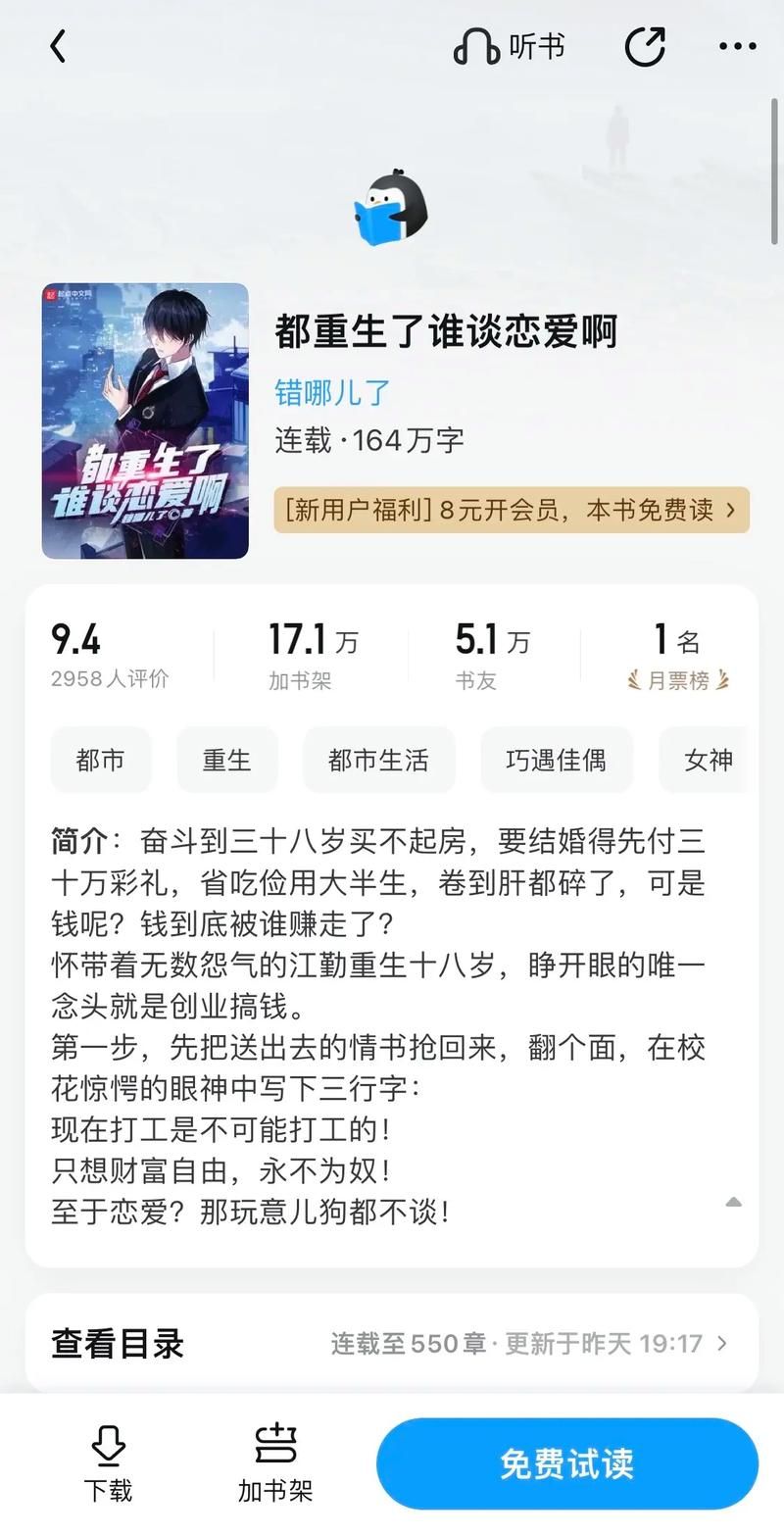Start reading with 免费试读
The image size is (784, 1535).
pos(566,1464)
